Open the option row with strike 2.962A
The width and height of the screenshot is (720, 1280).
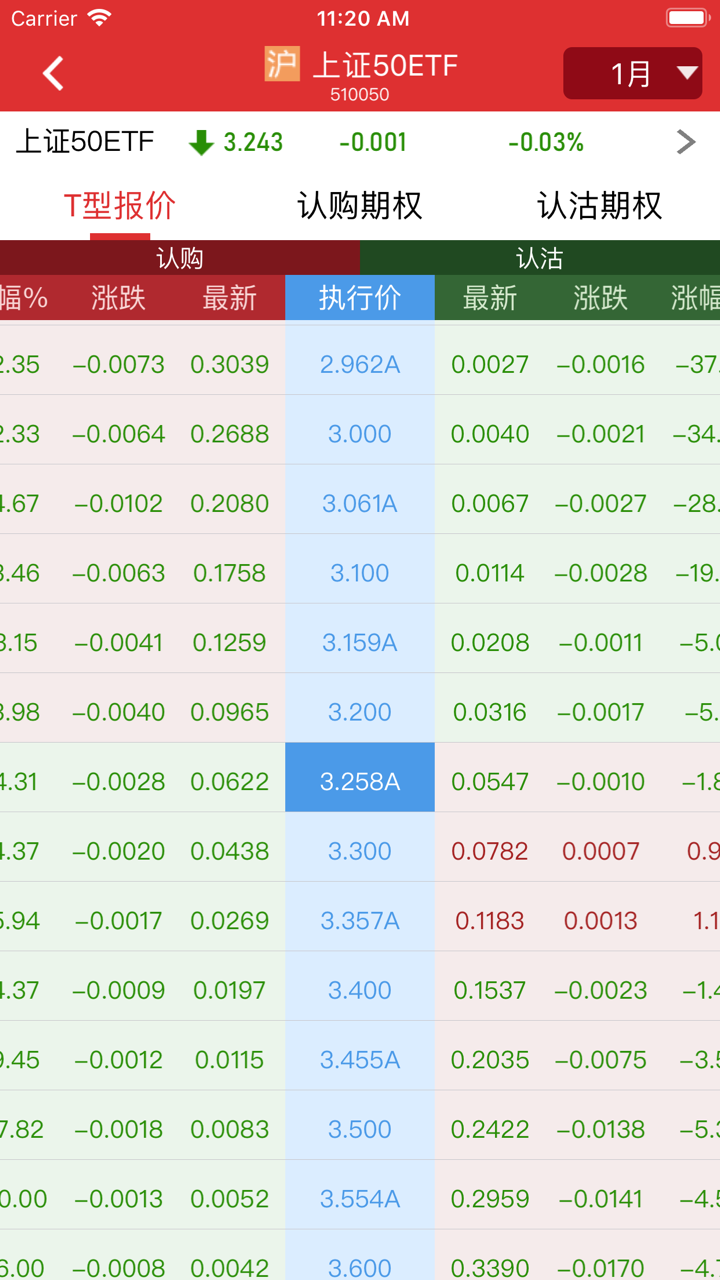pos(360,365)
